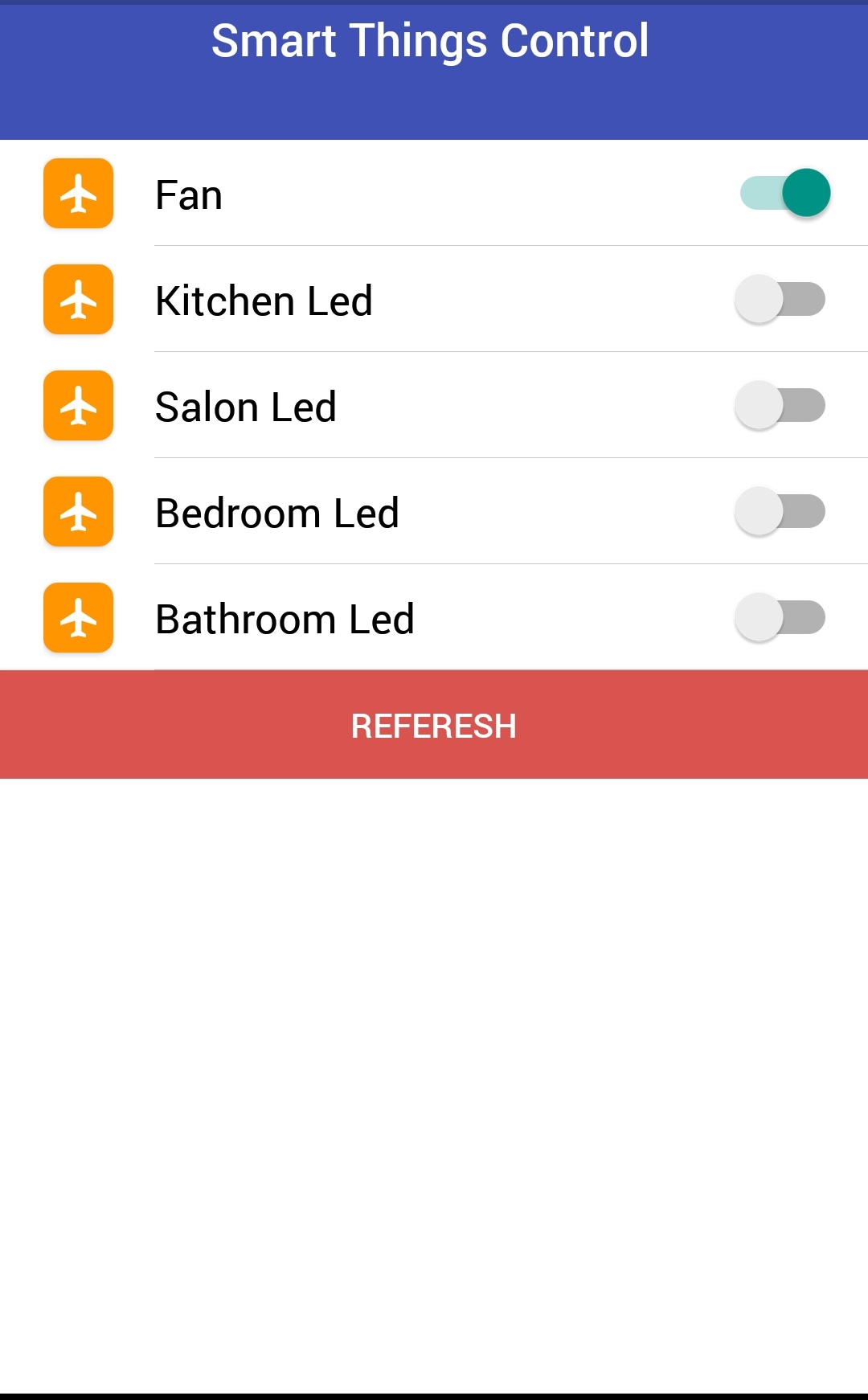
Task: Turn off the Fan switch
Action: point(784,193)
